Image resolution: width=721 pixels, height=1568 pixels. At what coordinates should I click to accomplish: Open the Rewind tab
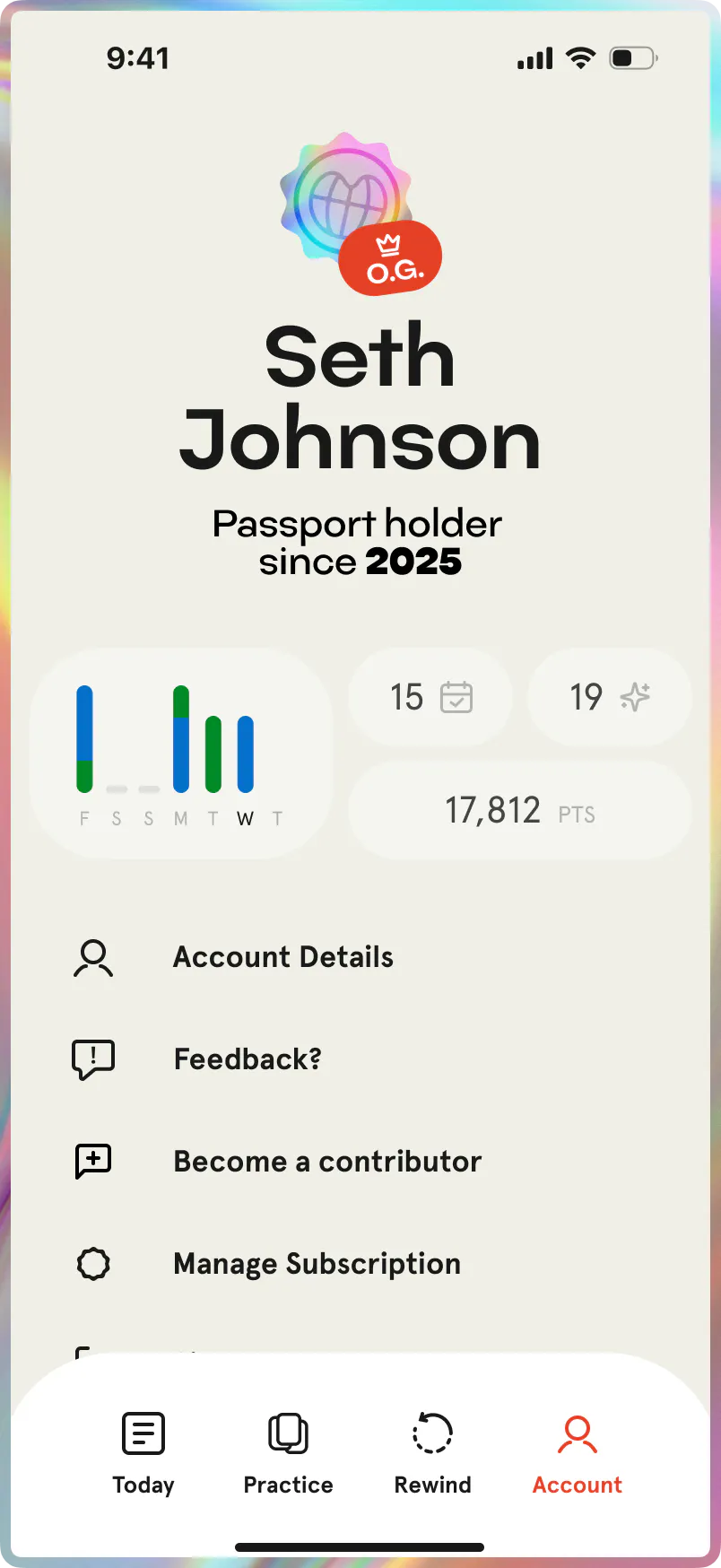432,1451
